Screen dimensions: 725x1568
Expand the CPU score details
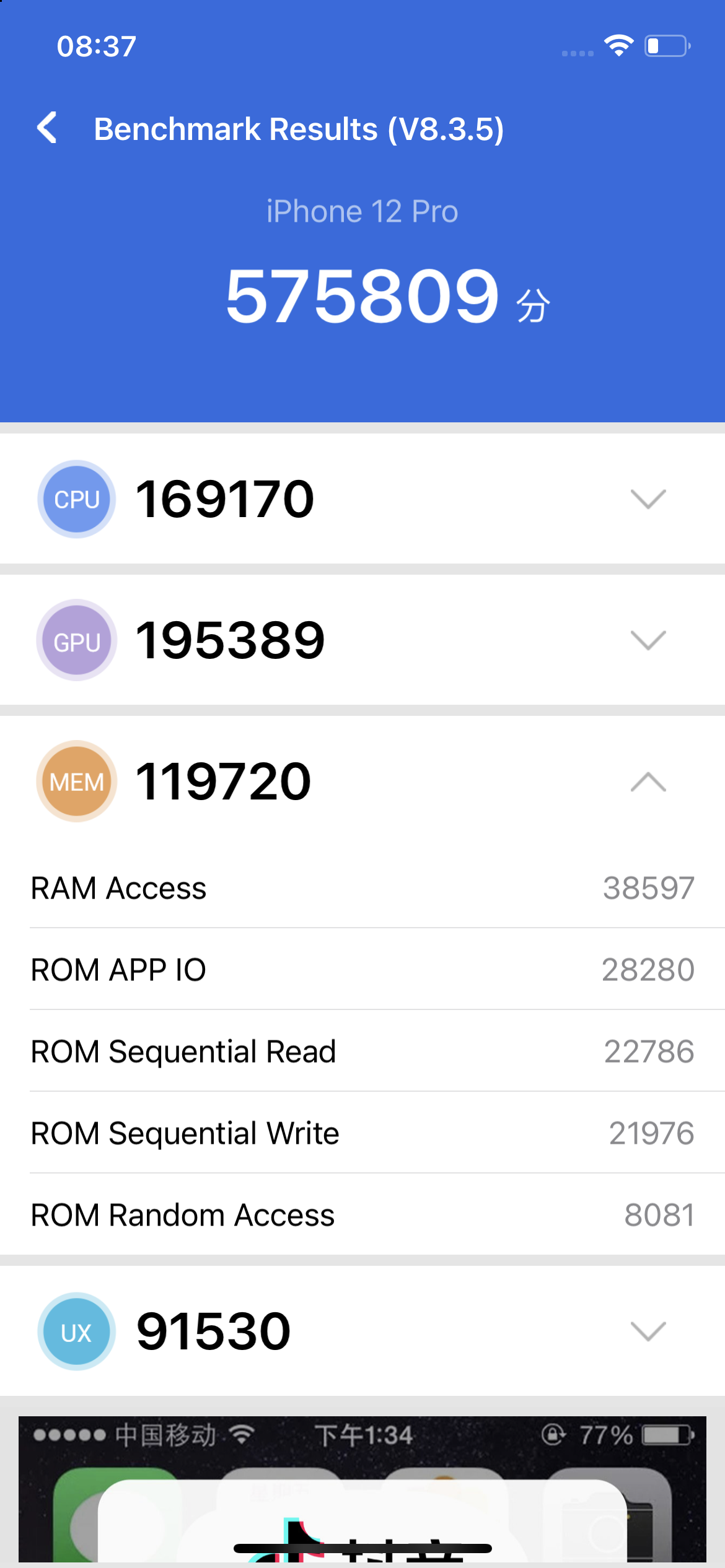(x=648, y=499)
